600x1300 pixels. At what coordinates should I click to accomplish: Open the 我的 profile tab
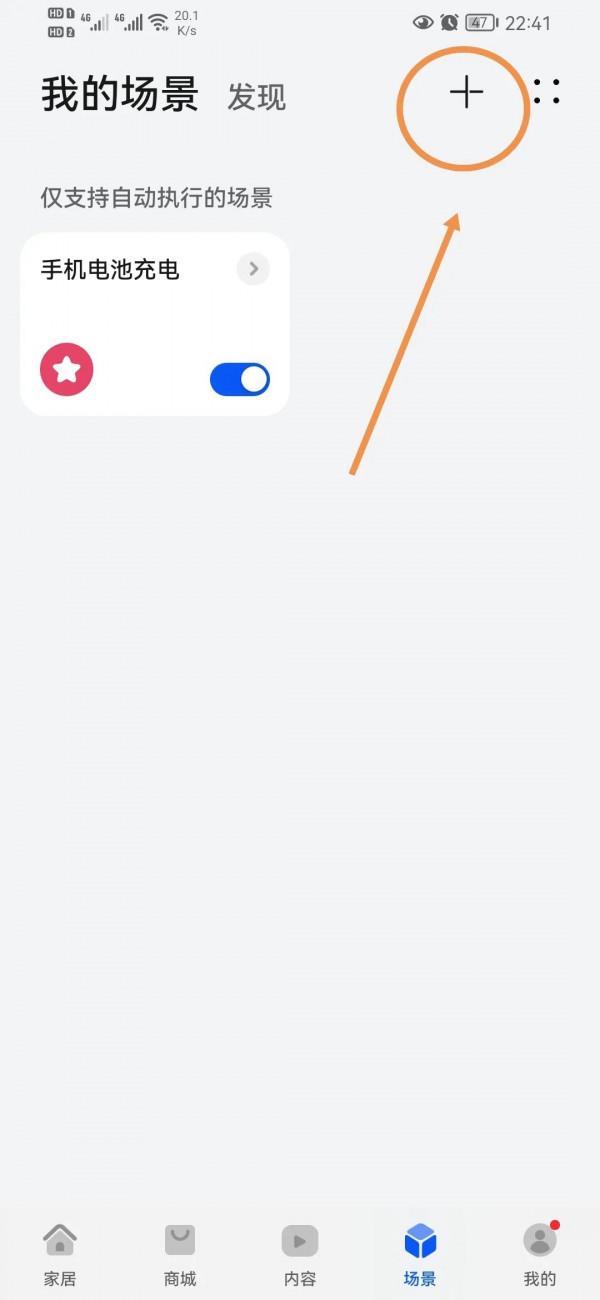click(x=540, y=1253)
